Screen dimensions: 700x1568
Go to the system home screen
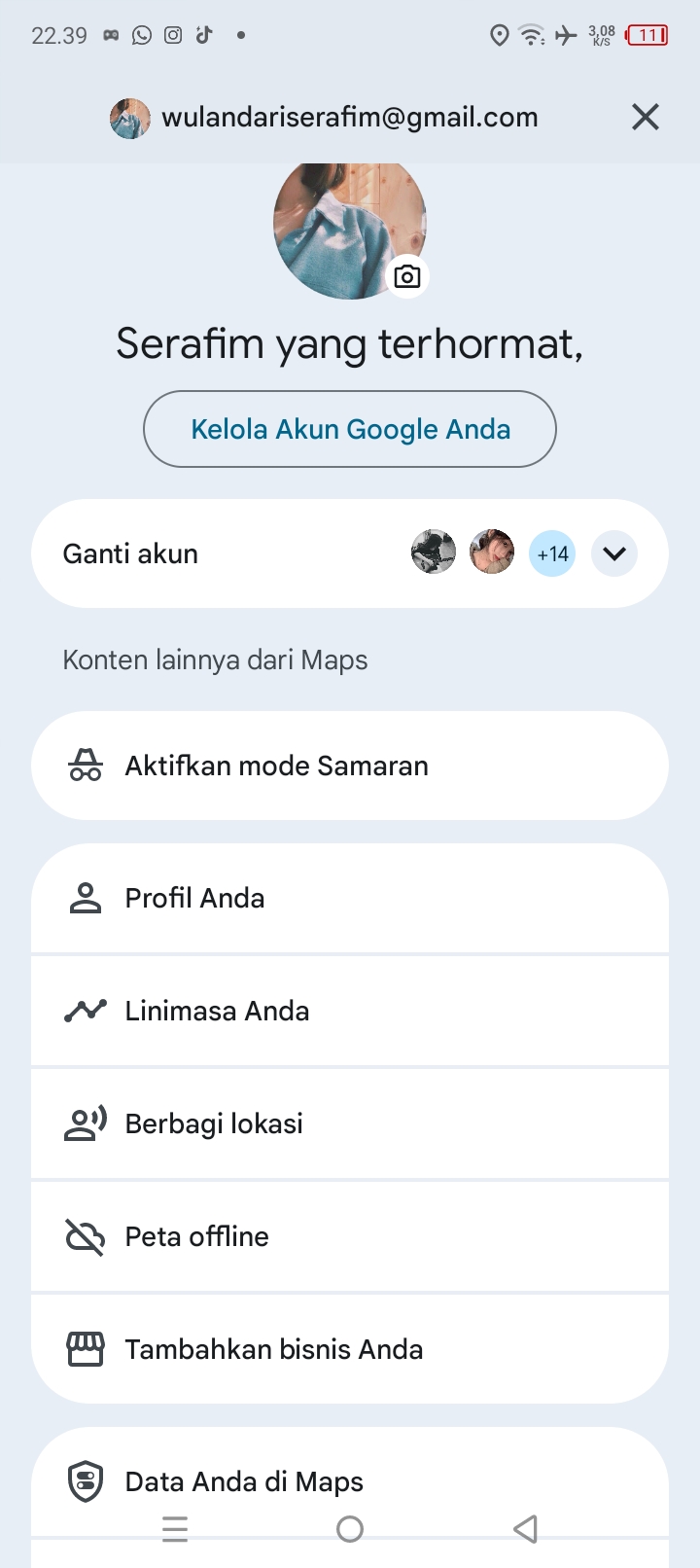tap(350, 1529)
